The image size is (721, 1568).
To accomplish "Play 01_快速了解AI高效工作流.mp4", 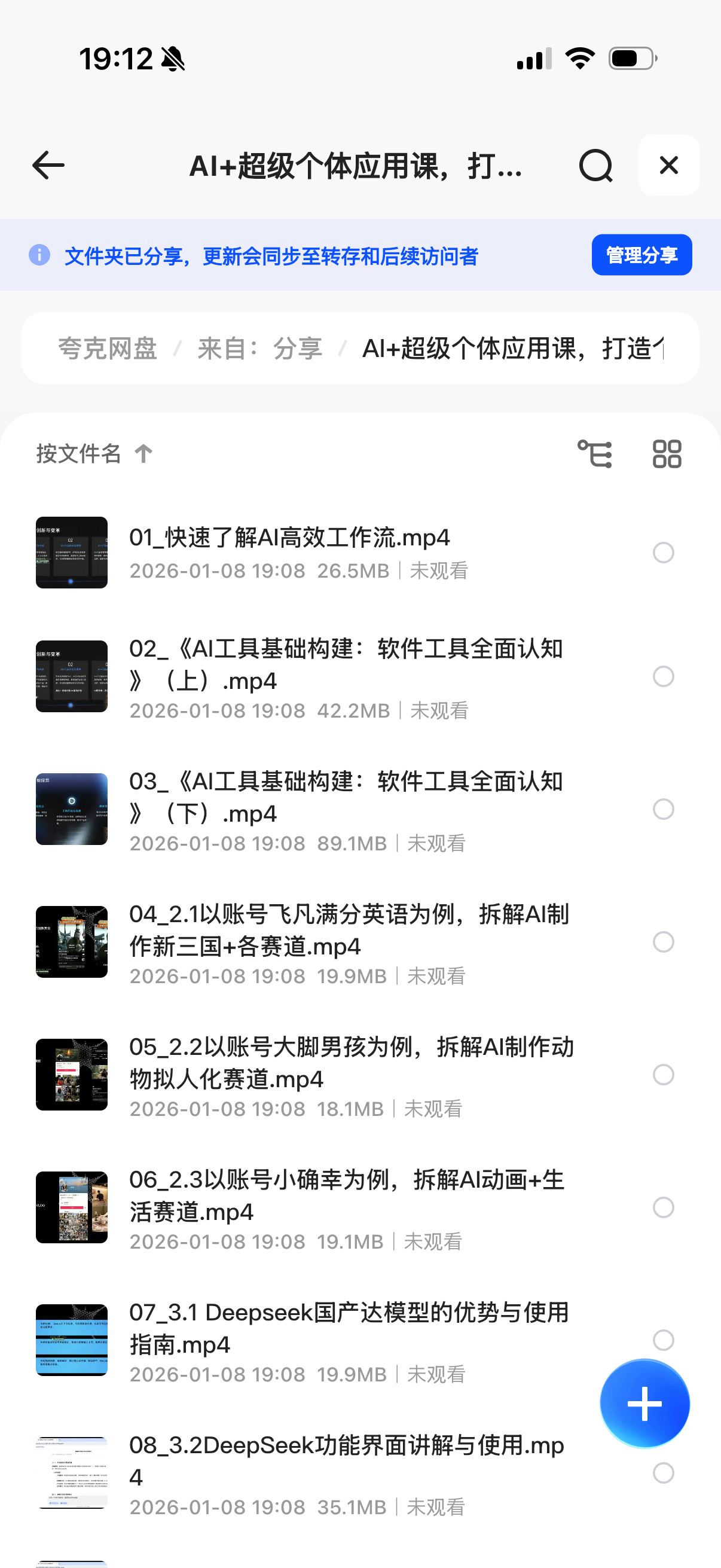I will click(289, 538).
